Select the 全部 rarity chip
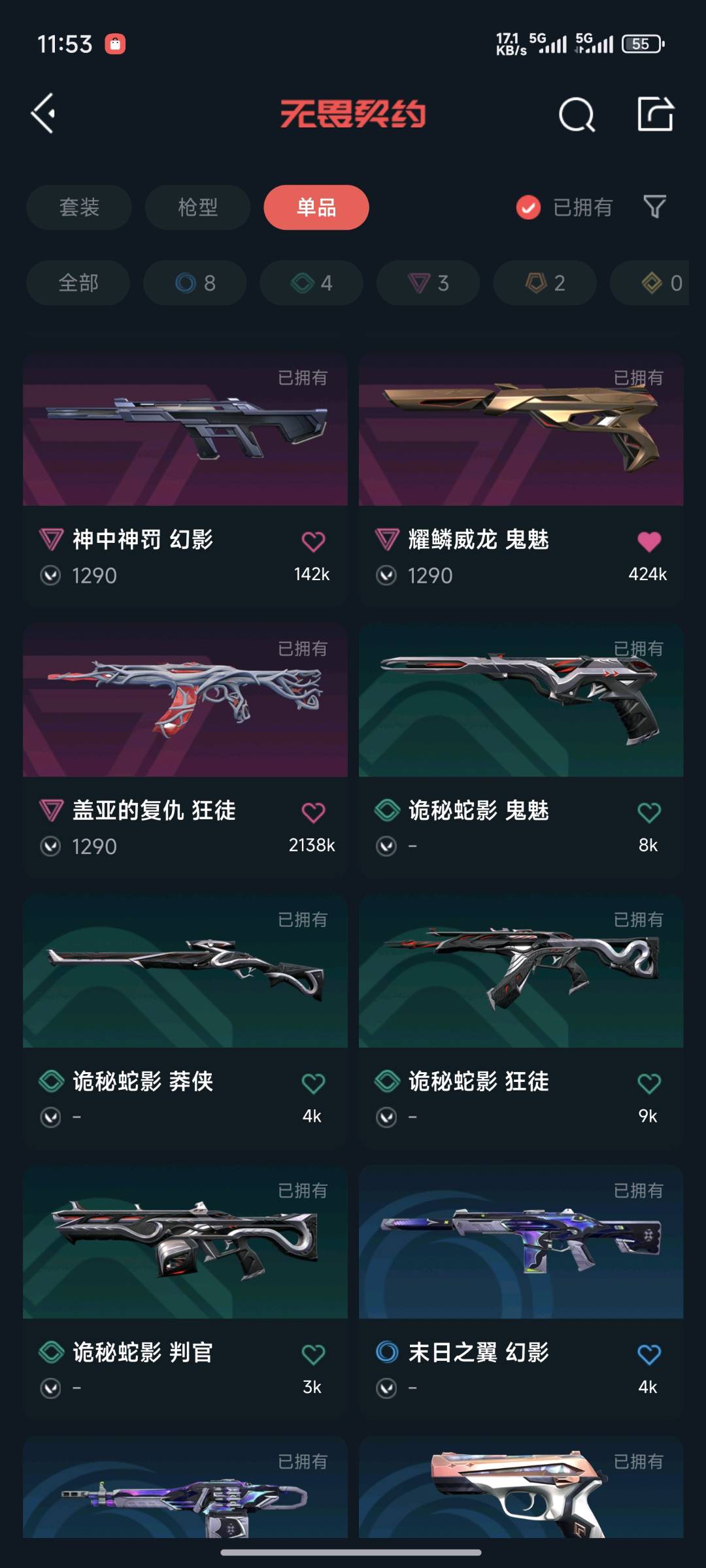The height and width of the screenshot is (1568, 706). point(78,283)
